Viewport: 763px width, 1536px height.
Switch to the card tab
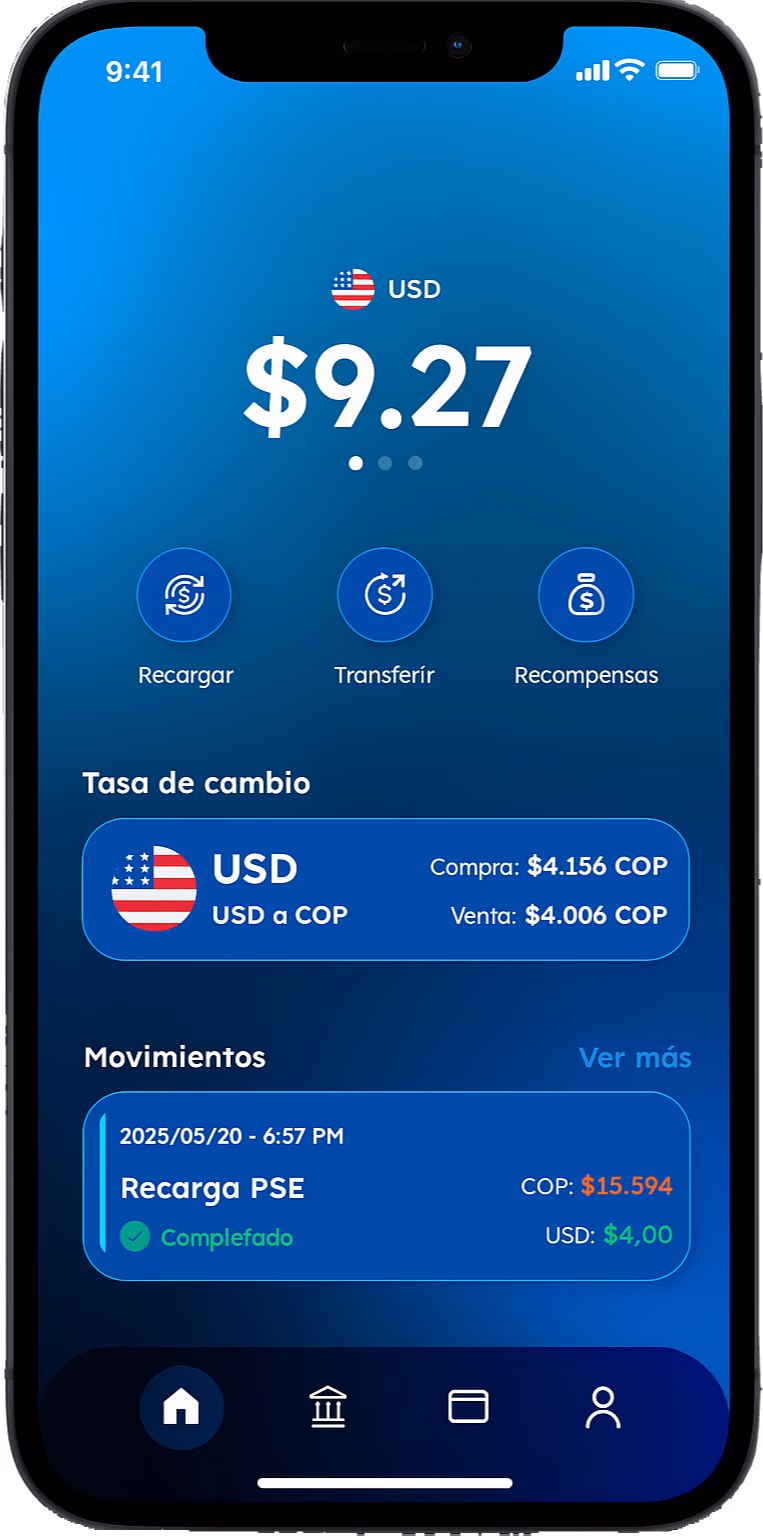coord(468,1407)
